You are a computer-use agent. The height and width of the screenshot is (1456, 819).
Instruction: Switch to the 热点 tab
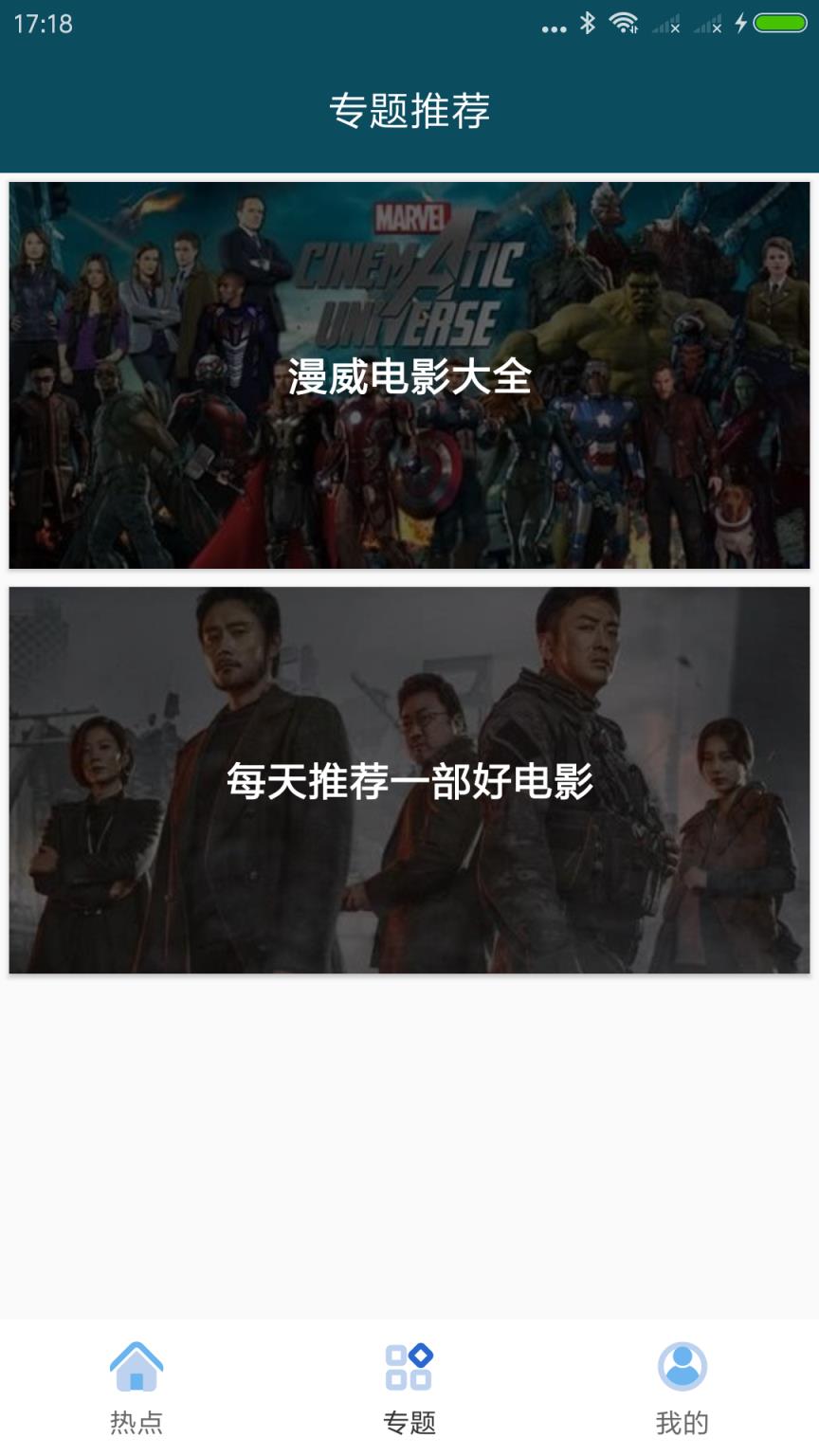point(136,1386)
